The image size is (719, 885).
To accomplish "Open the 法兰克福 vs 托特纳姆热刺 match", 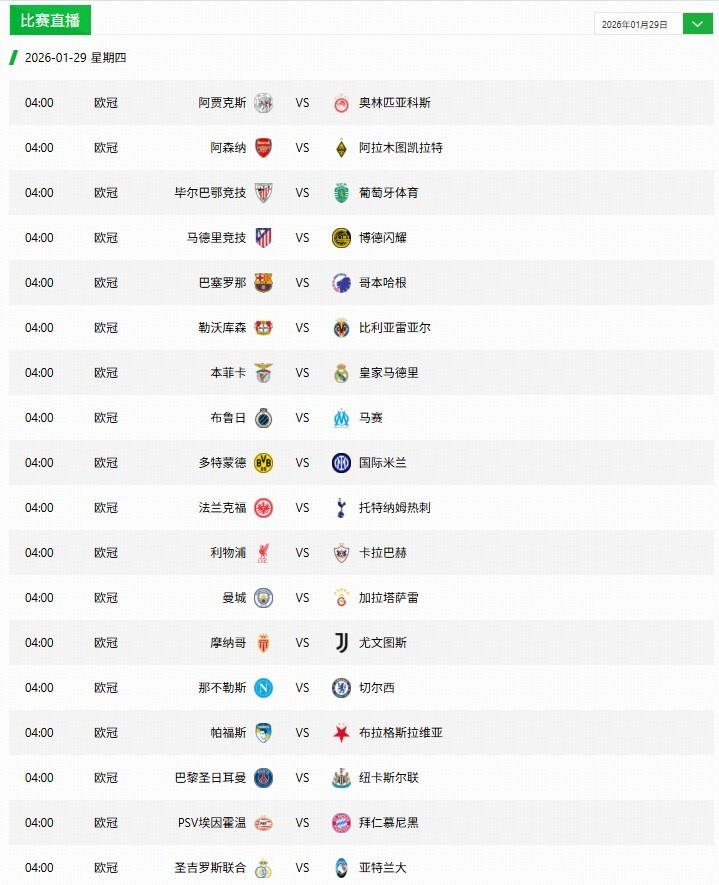I will [302, 508].
